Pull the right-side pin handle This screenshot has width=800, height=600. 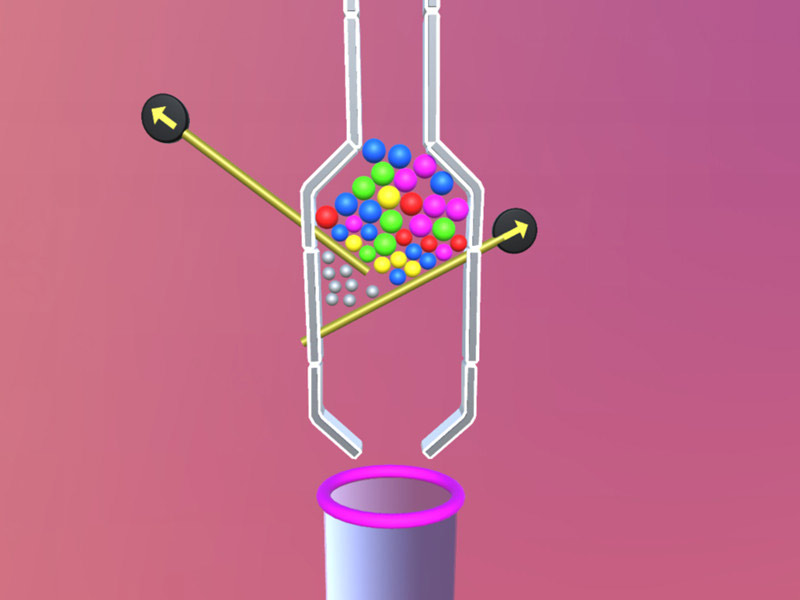(x=516, y=231)
